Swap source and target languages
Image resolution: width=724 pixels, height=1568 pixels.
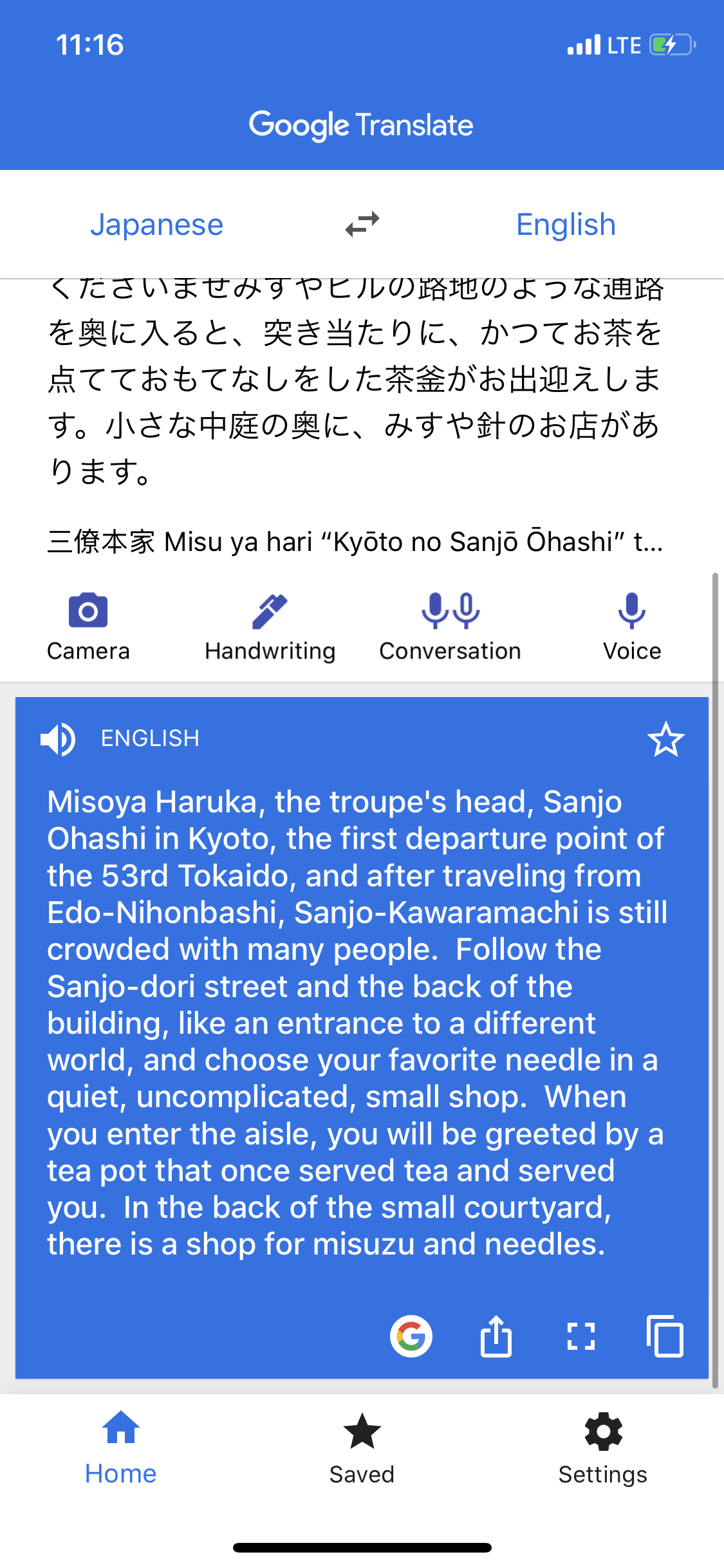point(362,225)
